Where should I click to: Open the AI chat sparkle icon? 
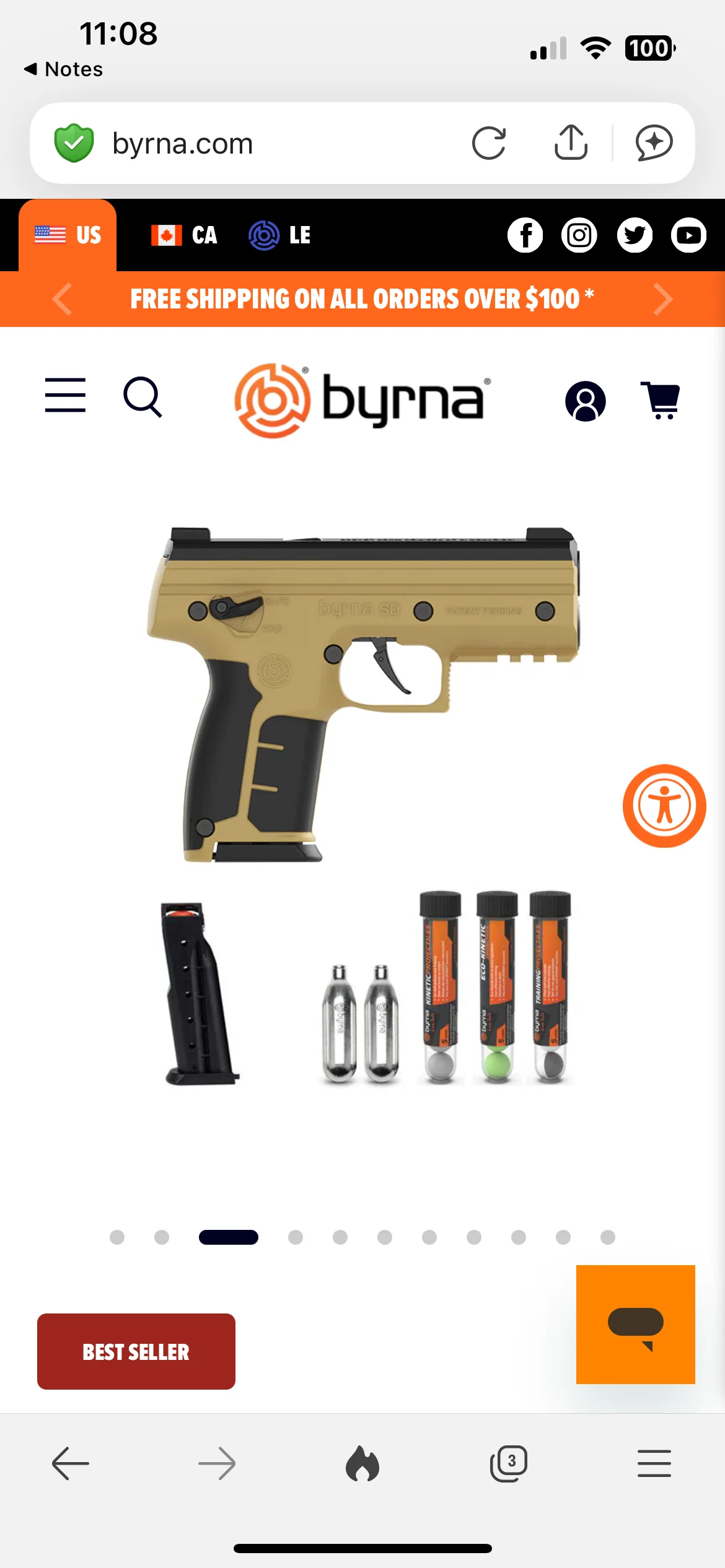pos(654,143)
